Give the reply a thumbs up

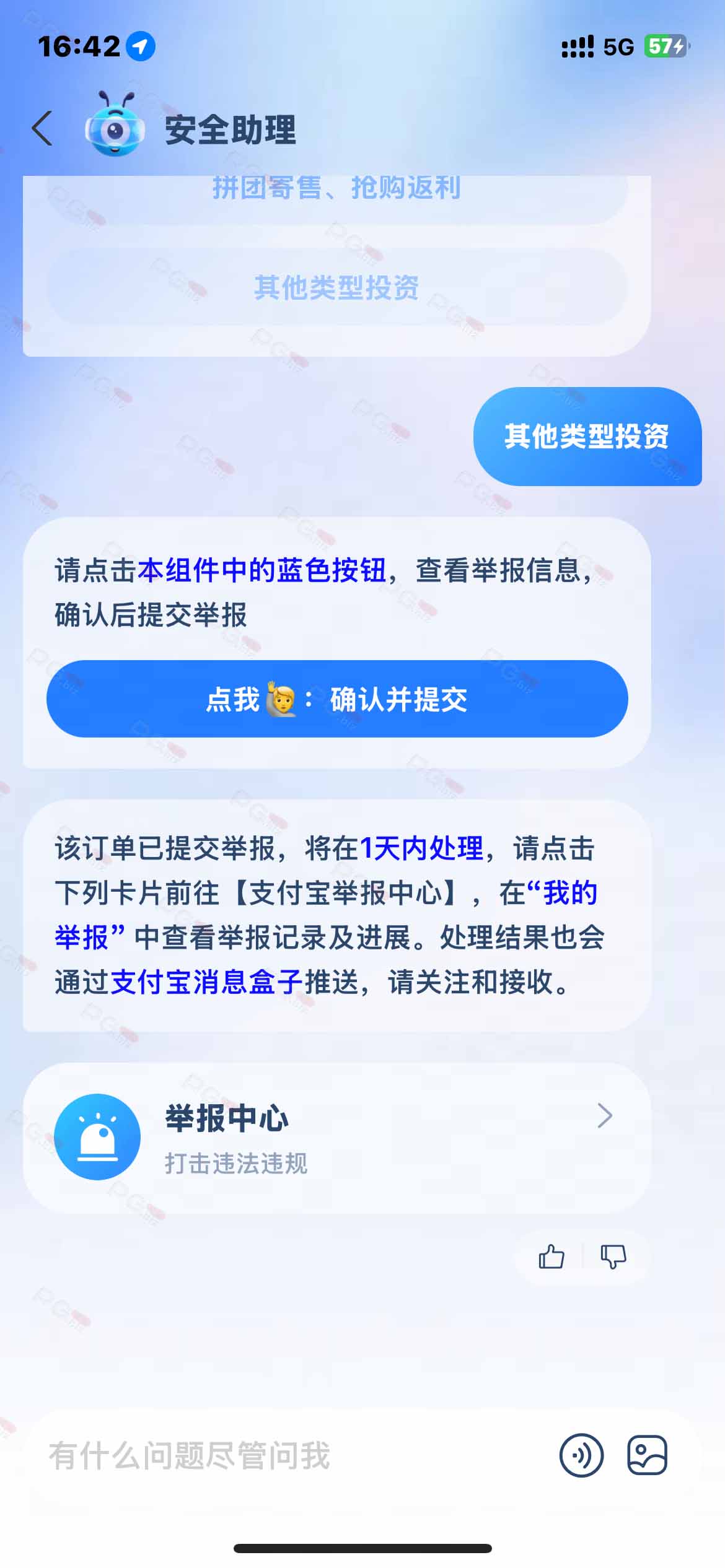pyautogui.click(x=551, y=1257)
